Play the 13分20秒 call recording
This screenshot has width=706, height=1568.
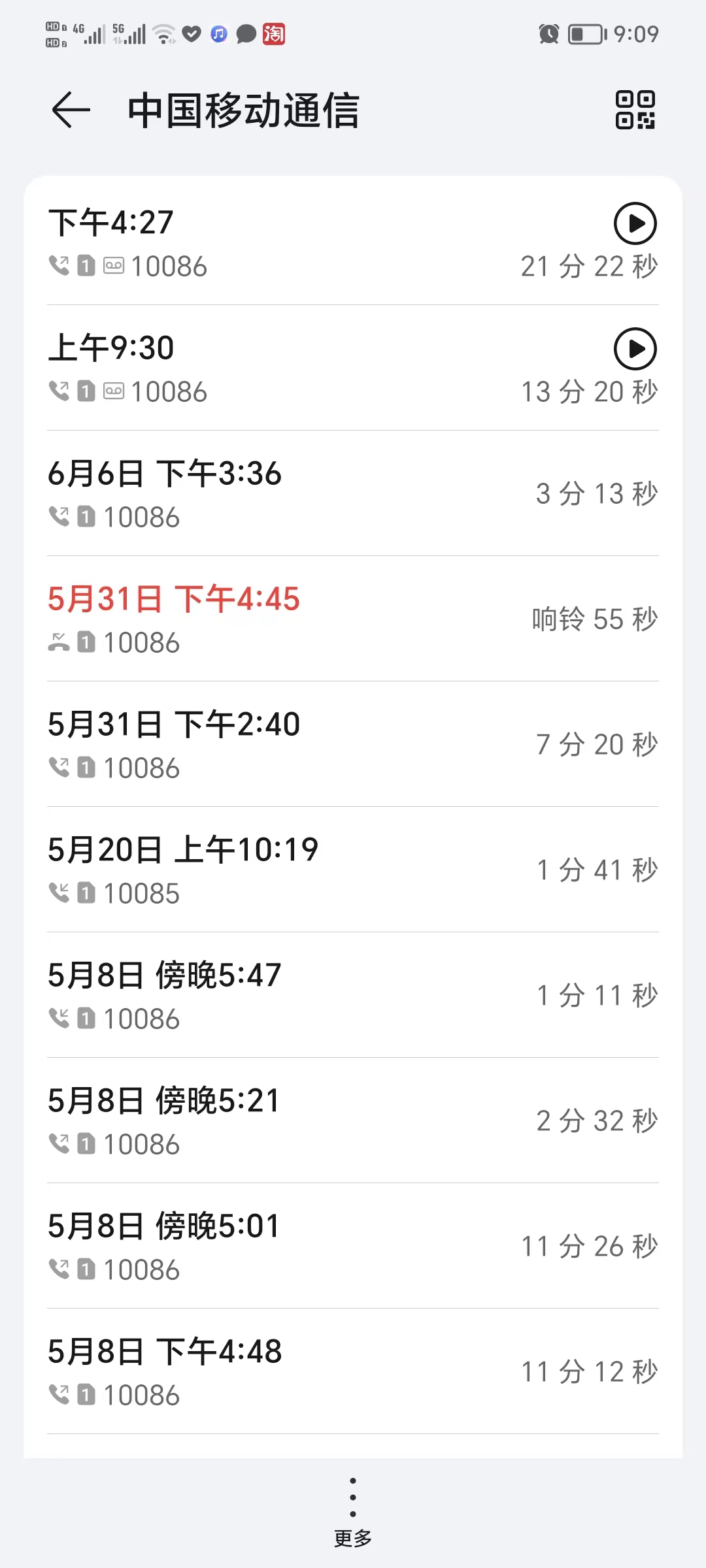pos(635,349)
